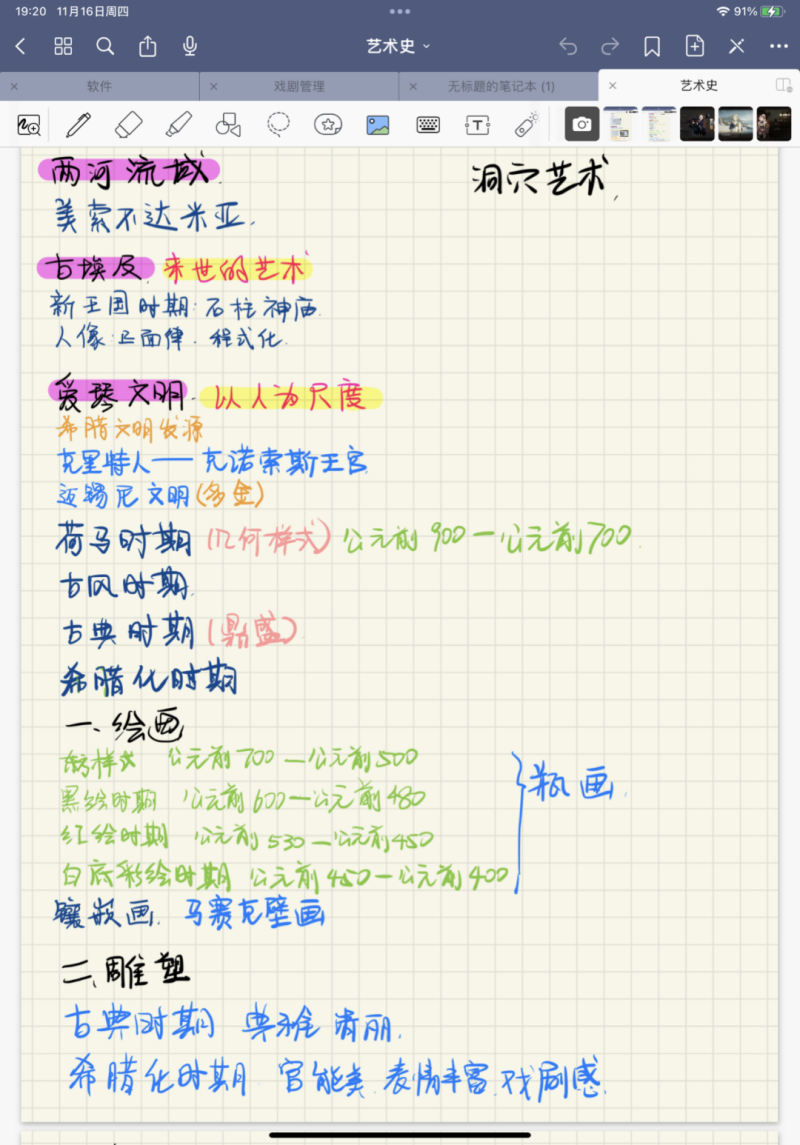Close the 无标题的笔记本 (1) tab
The height and width of the screenshot is (1145, 800).
(x=413, y=87)
